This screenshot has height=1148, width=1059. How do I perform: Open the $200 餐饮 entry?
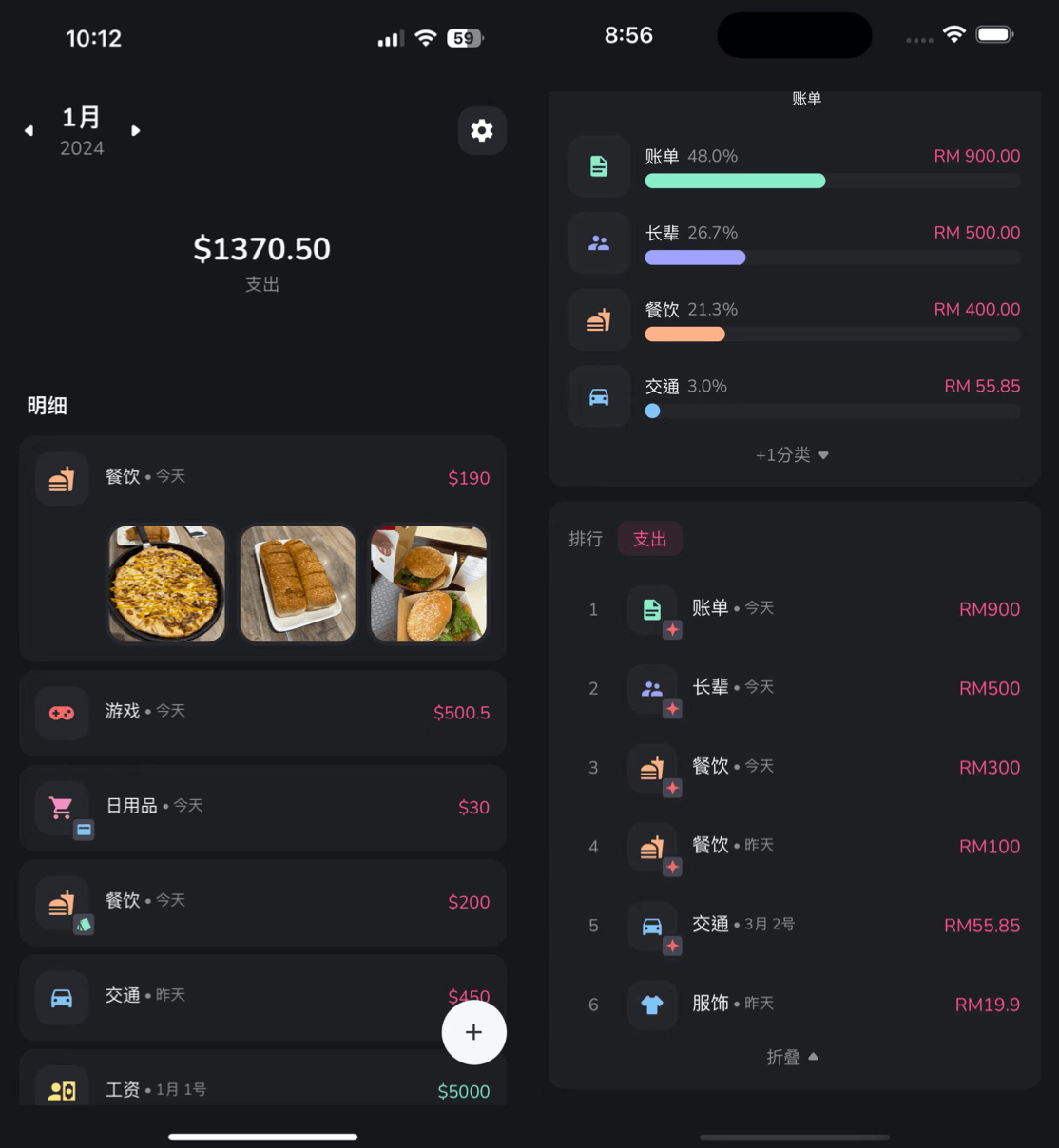coord(261,902)
